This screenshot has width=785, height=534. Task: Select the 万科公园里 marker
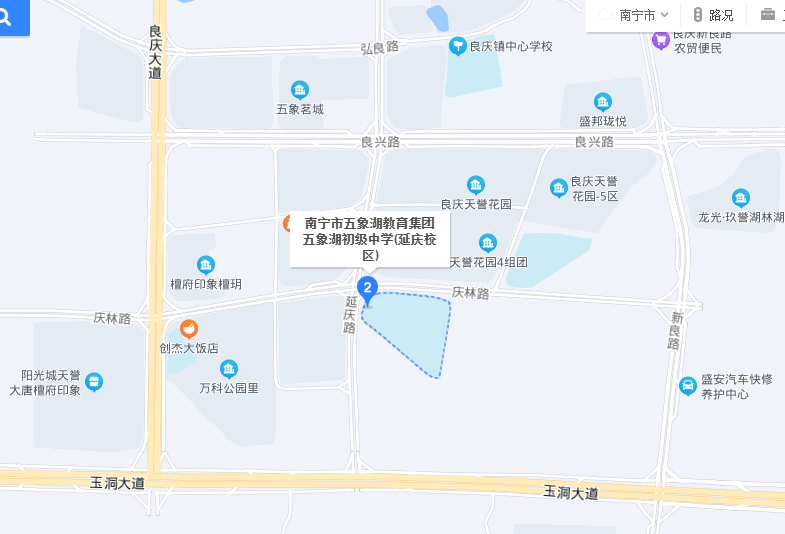[x=228, y=369]
